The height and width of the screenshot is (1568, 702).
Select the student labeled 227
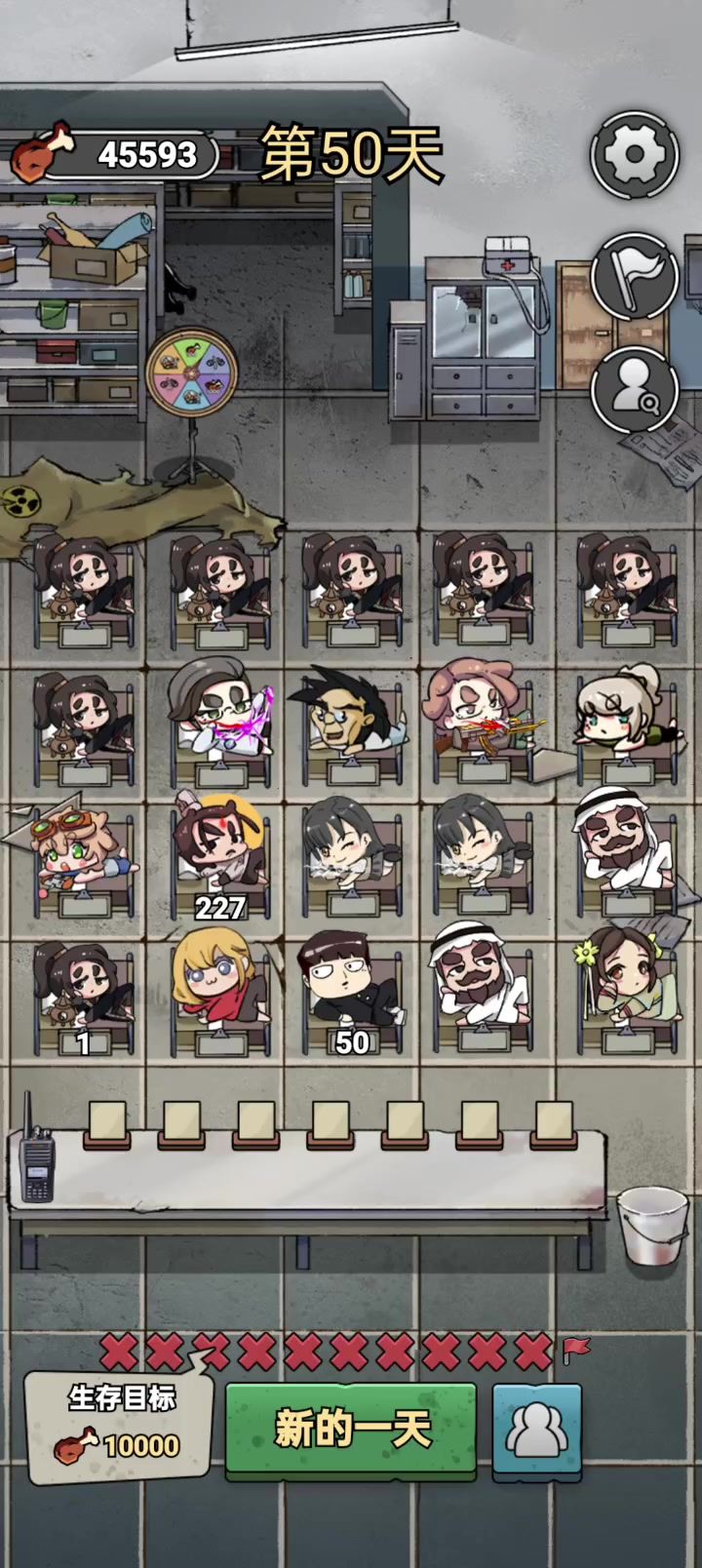click(216, 853)
